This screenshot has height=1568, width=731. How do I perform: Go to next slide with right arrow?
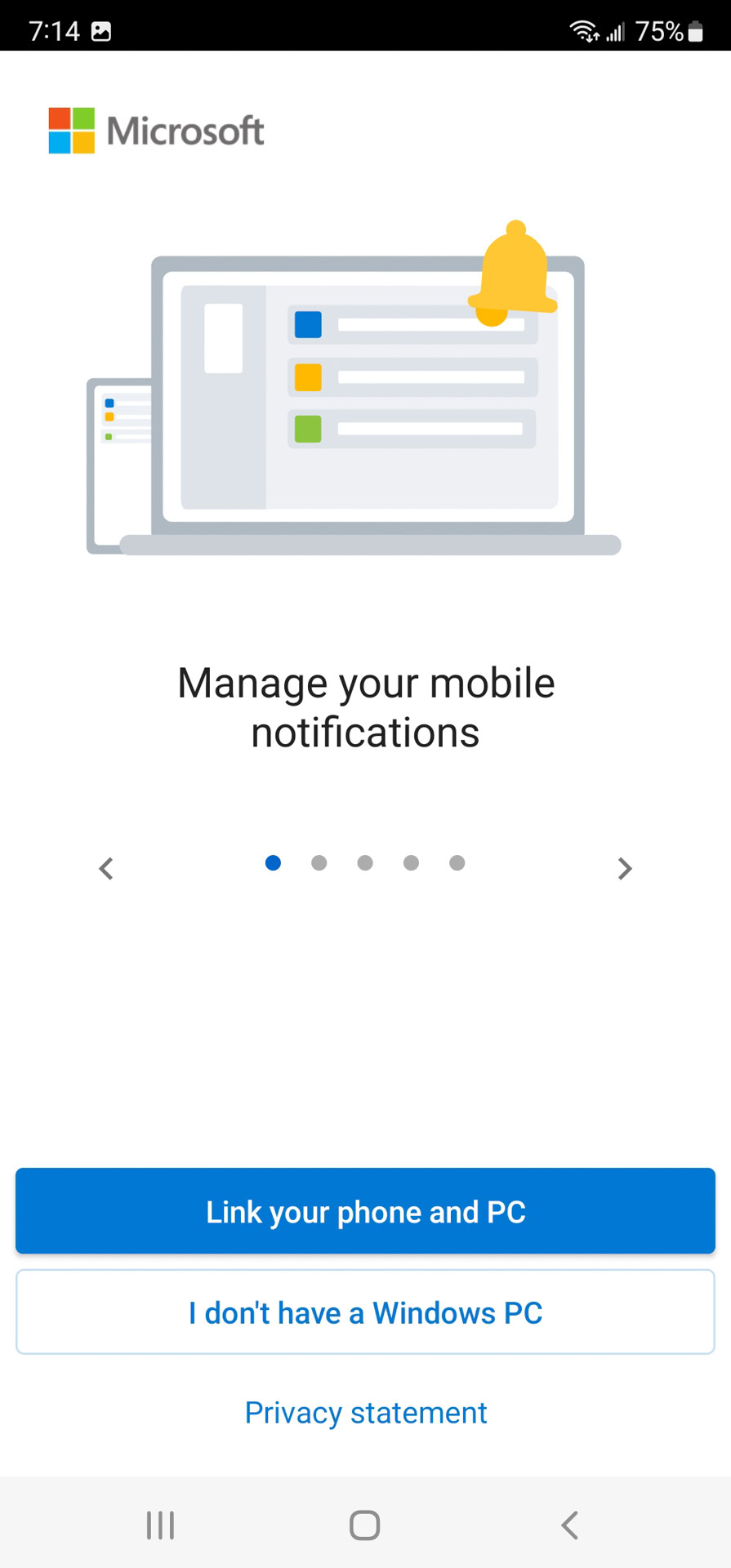pos(625,868)
